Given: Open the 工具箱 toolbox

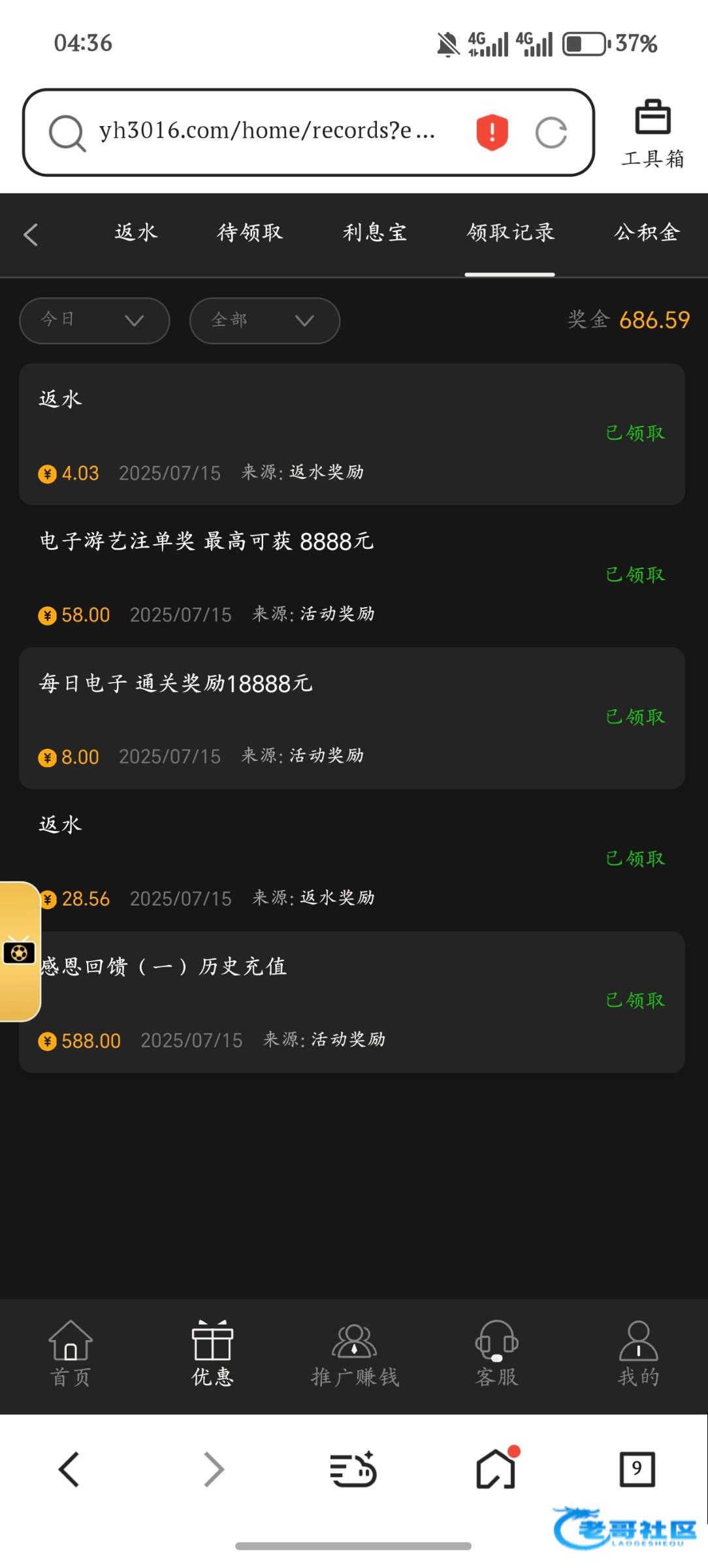Looking at the screenshot, I should [x=652, y=134].
